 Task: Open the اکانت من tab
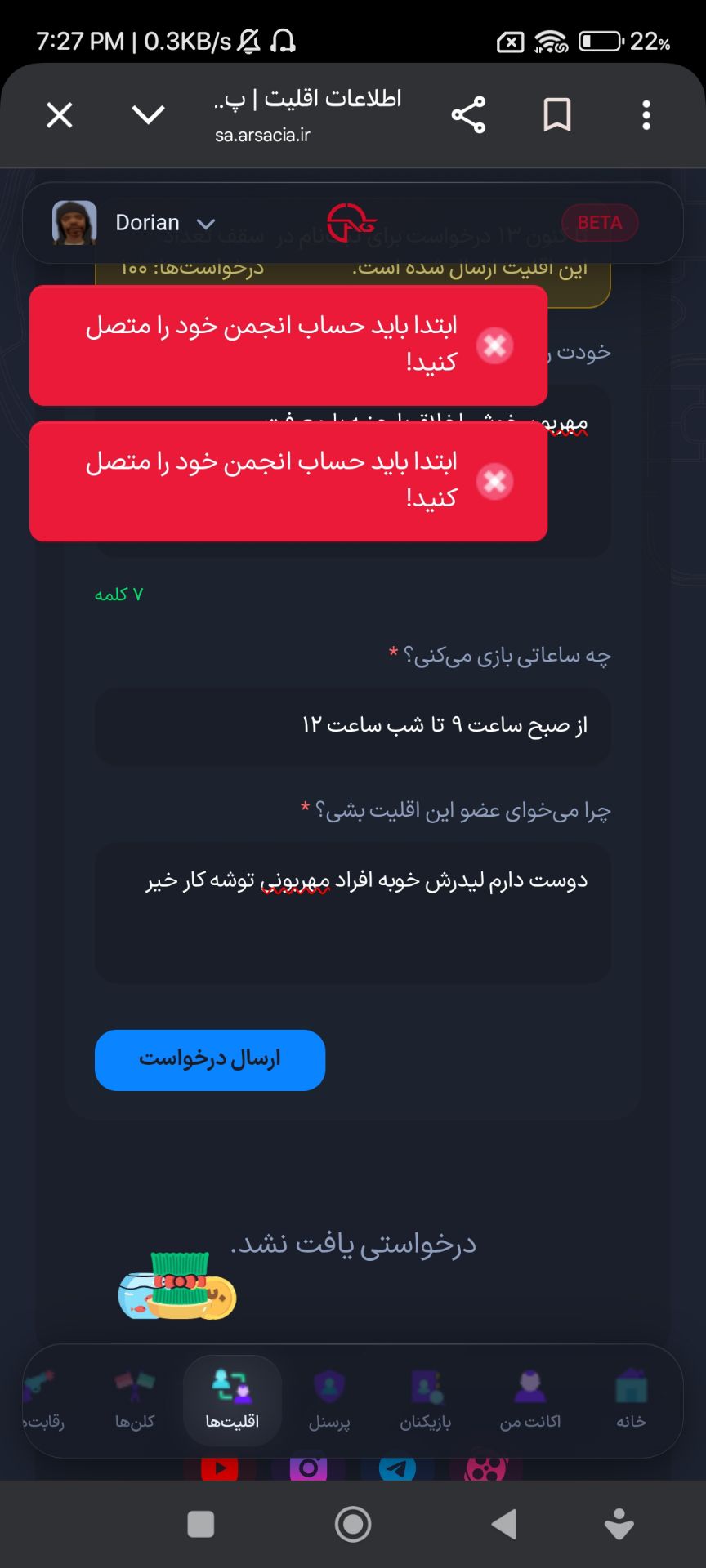coord(530,1401)
